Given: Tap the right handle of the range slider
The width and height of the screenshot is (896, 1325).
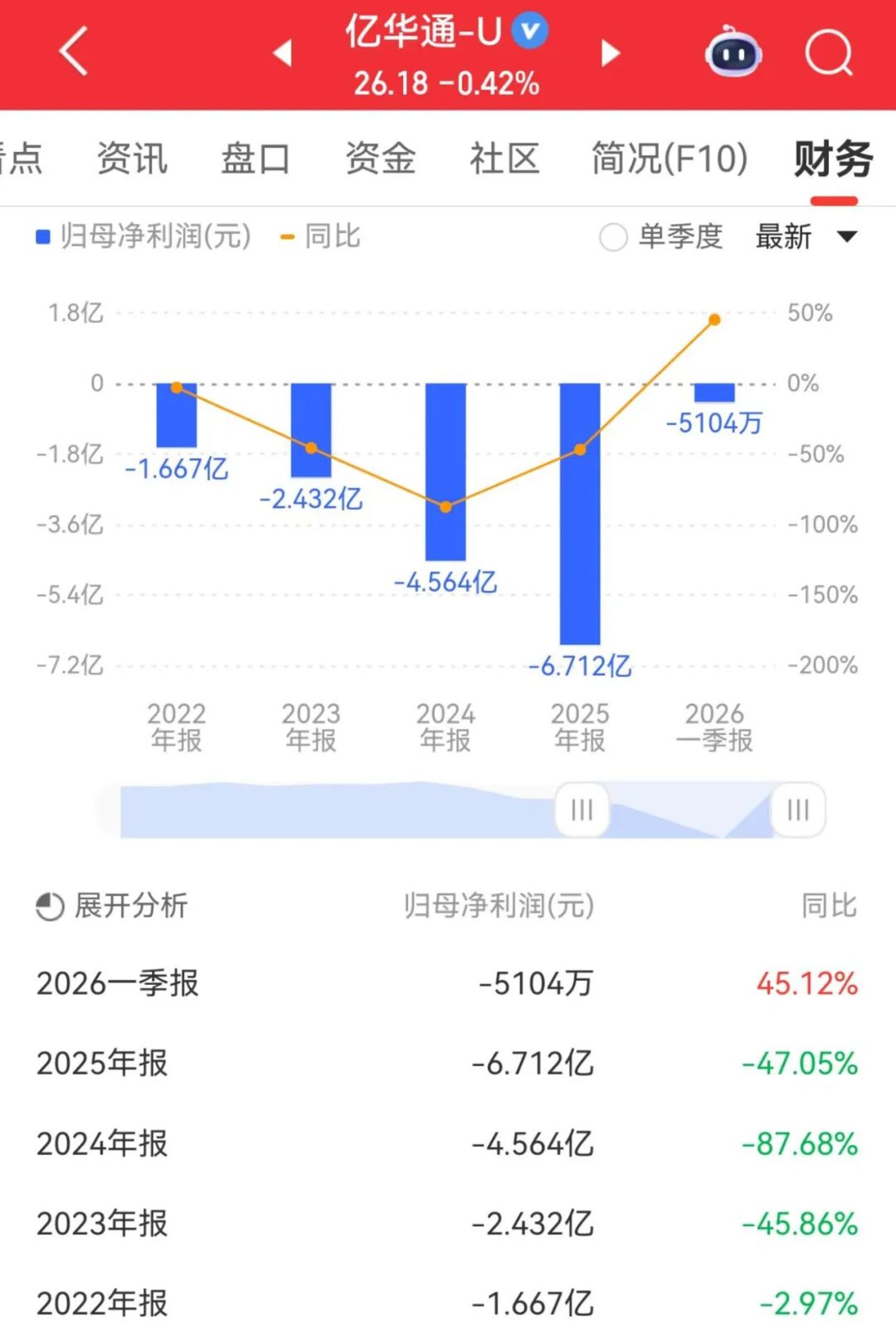Looking at the screenshot, I should pos(798,810).
